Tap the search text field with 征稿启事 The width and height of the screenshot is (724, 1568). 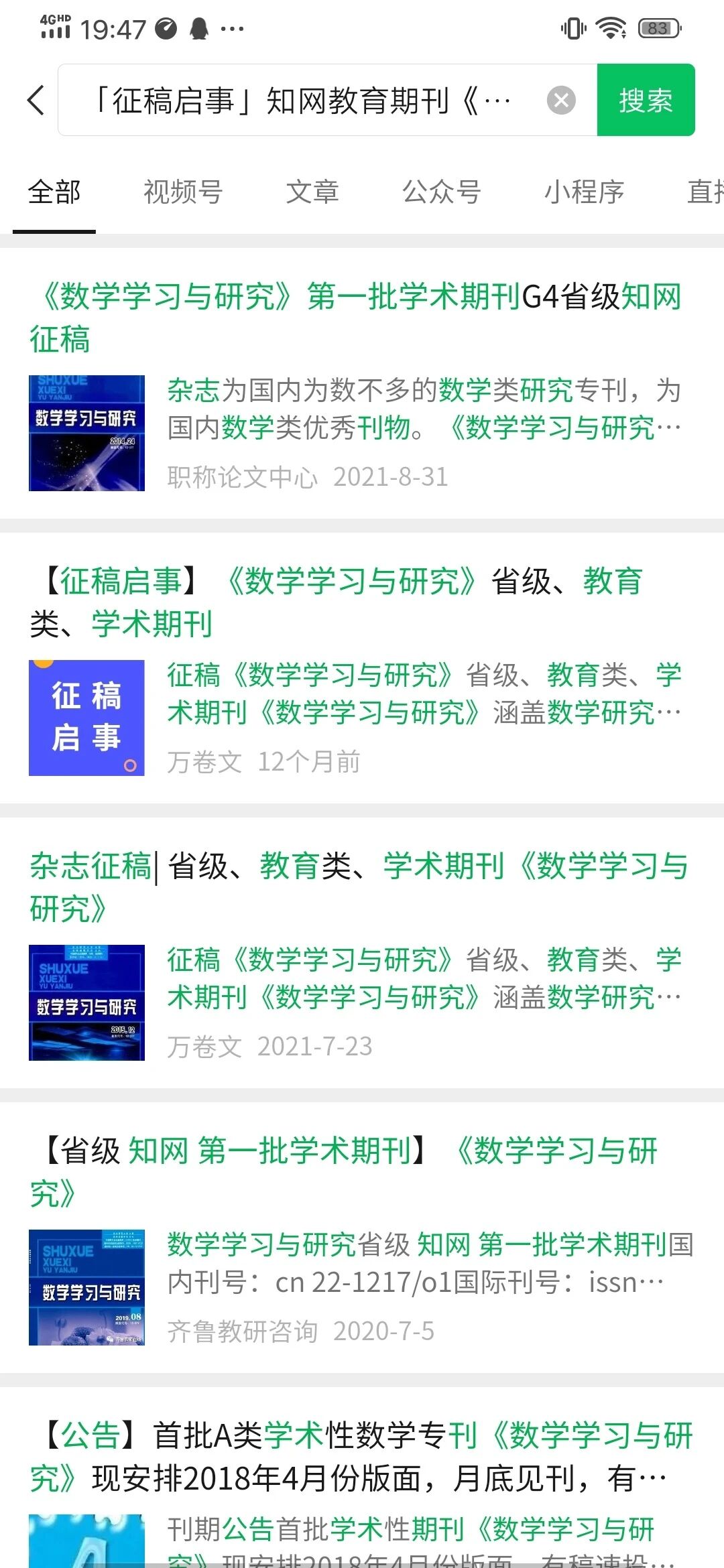coord(302,101)
